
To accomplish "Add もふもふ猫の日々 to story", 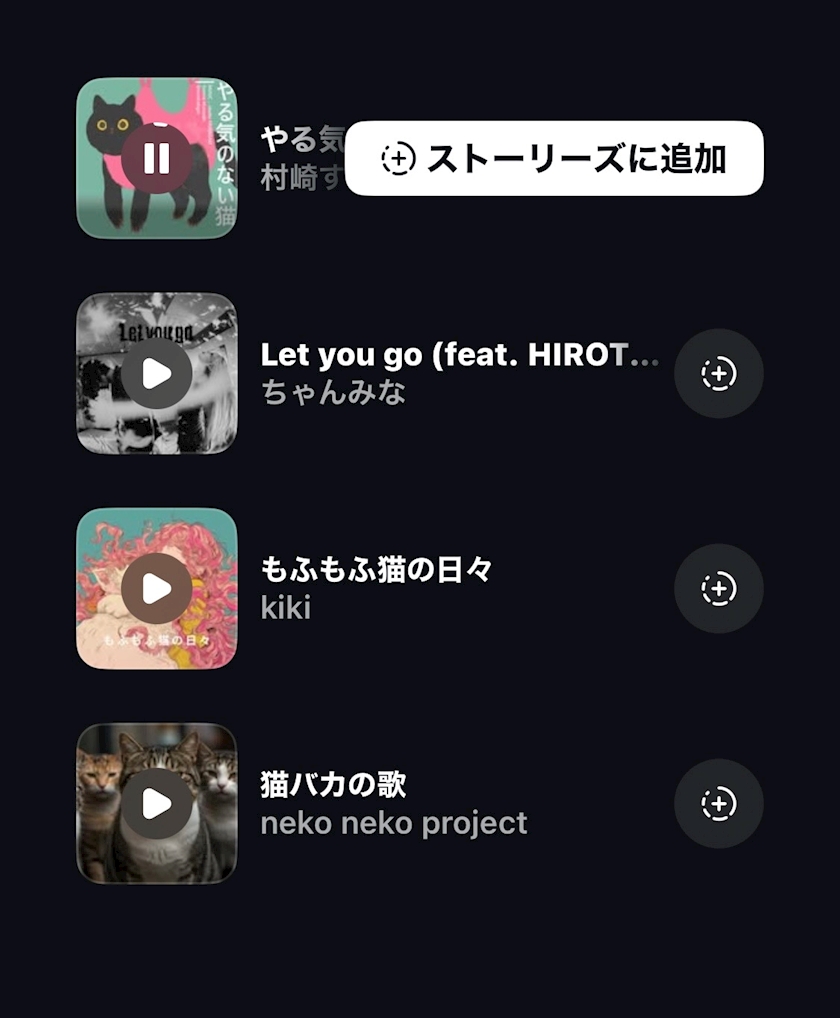I will (x=719, y=588).
